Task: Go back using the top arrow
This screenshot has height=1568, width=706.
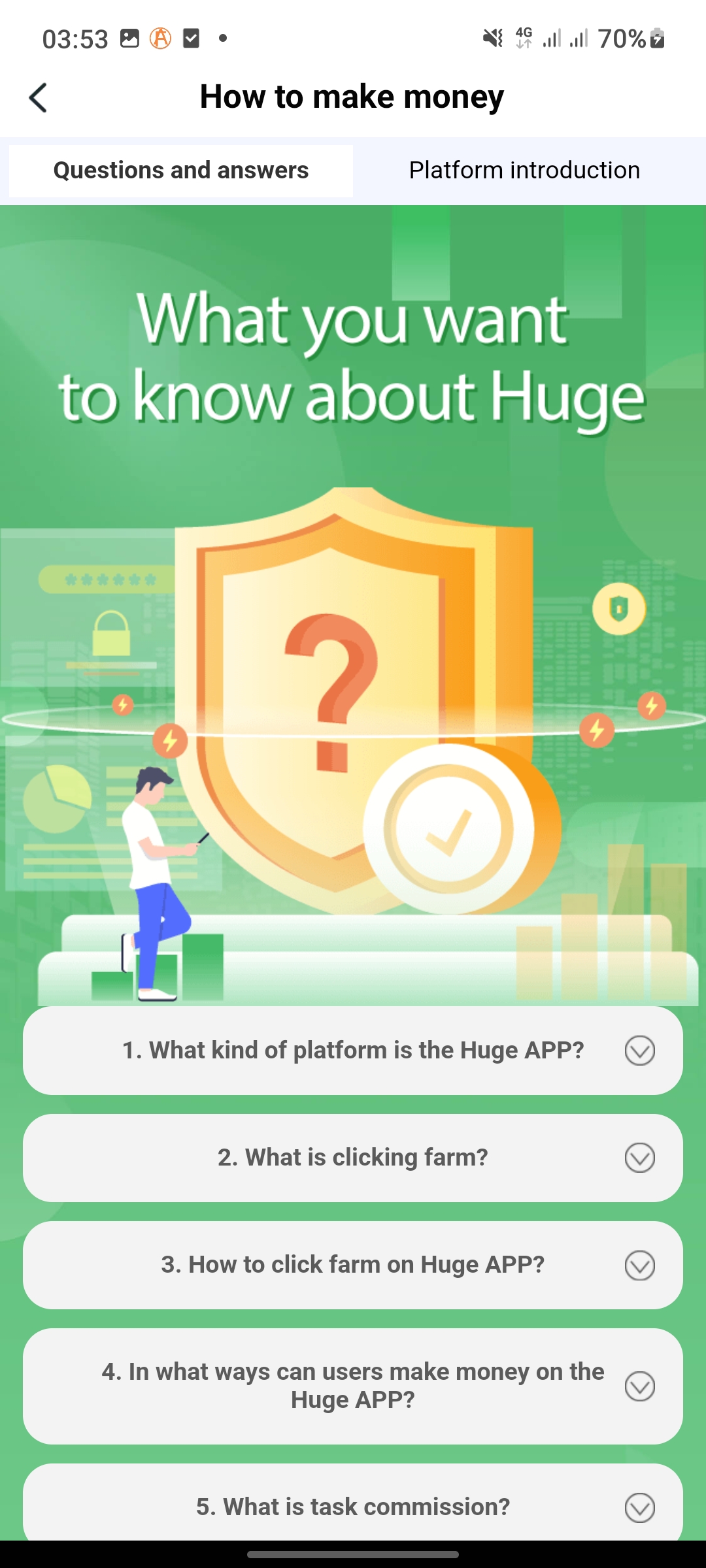Action: tap(38, 98)
